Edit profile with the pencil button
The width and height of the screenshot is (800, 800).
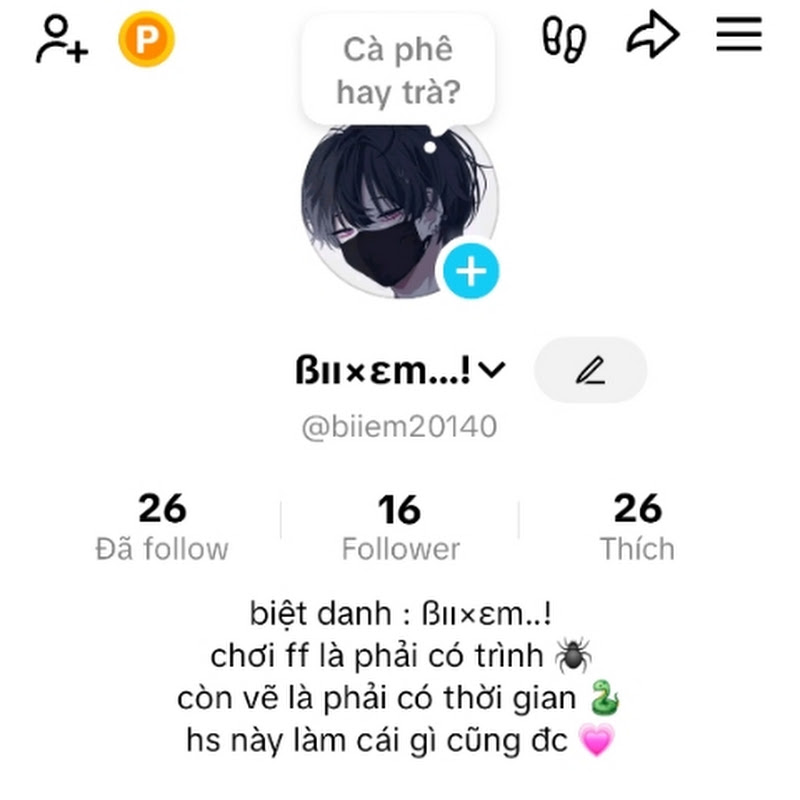590,371
